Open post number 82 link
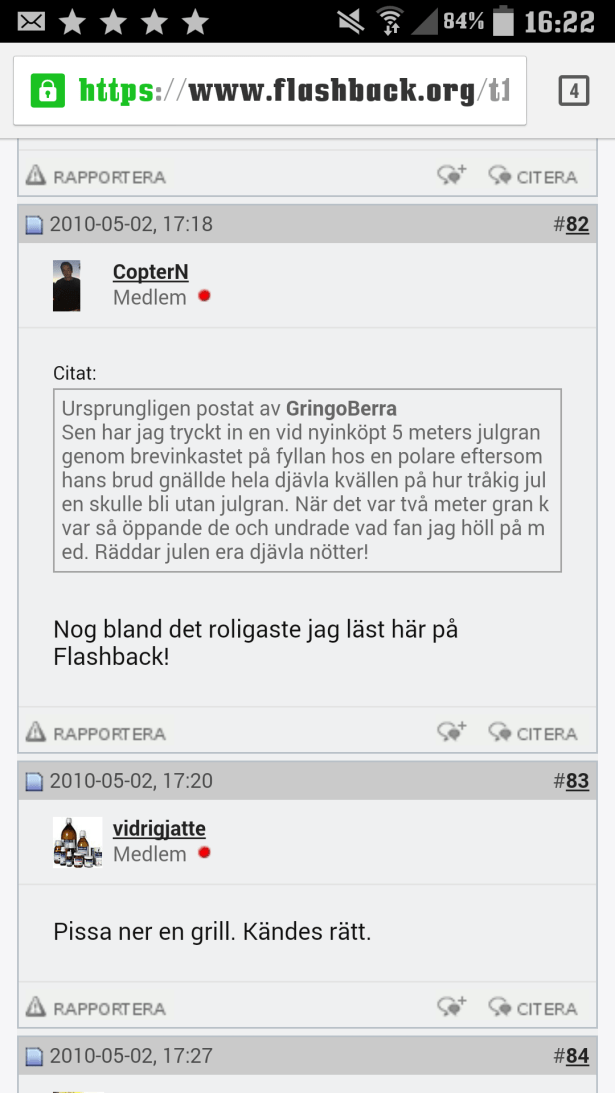The width and height of the screenshot is (615, 1093). pyautogui.click(x=577, y=225)
